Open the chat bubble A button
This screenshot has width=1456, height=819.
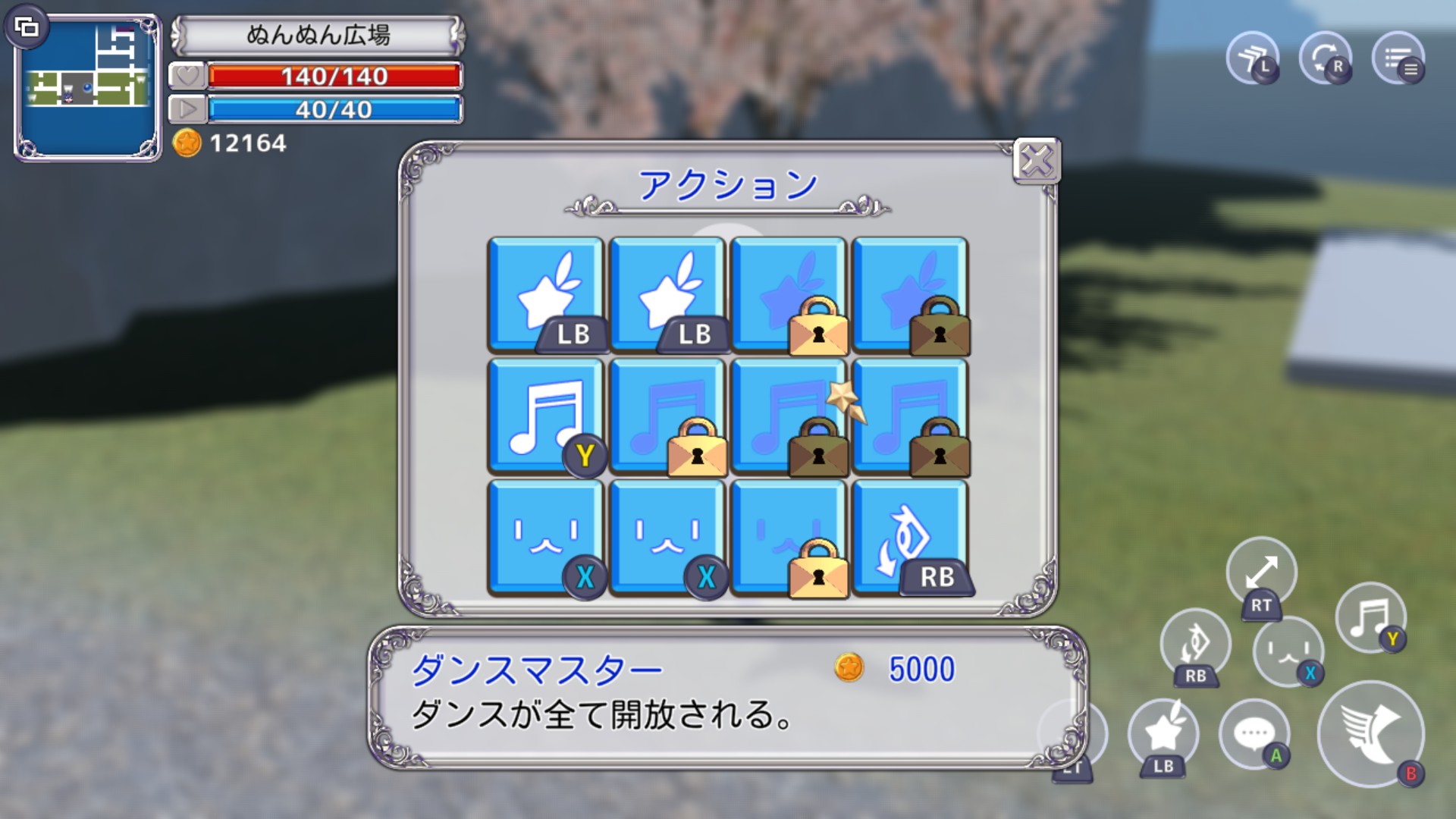1255,733
